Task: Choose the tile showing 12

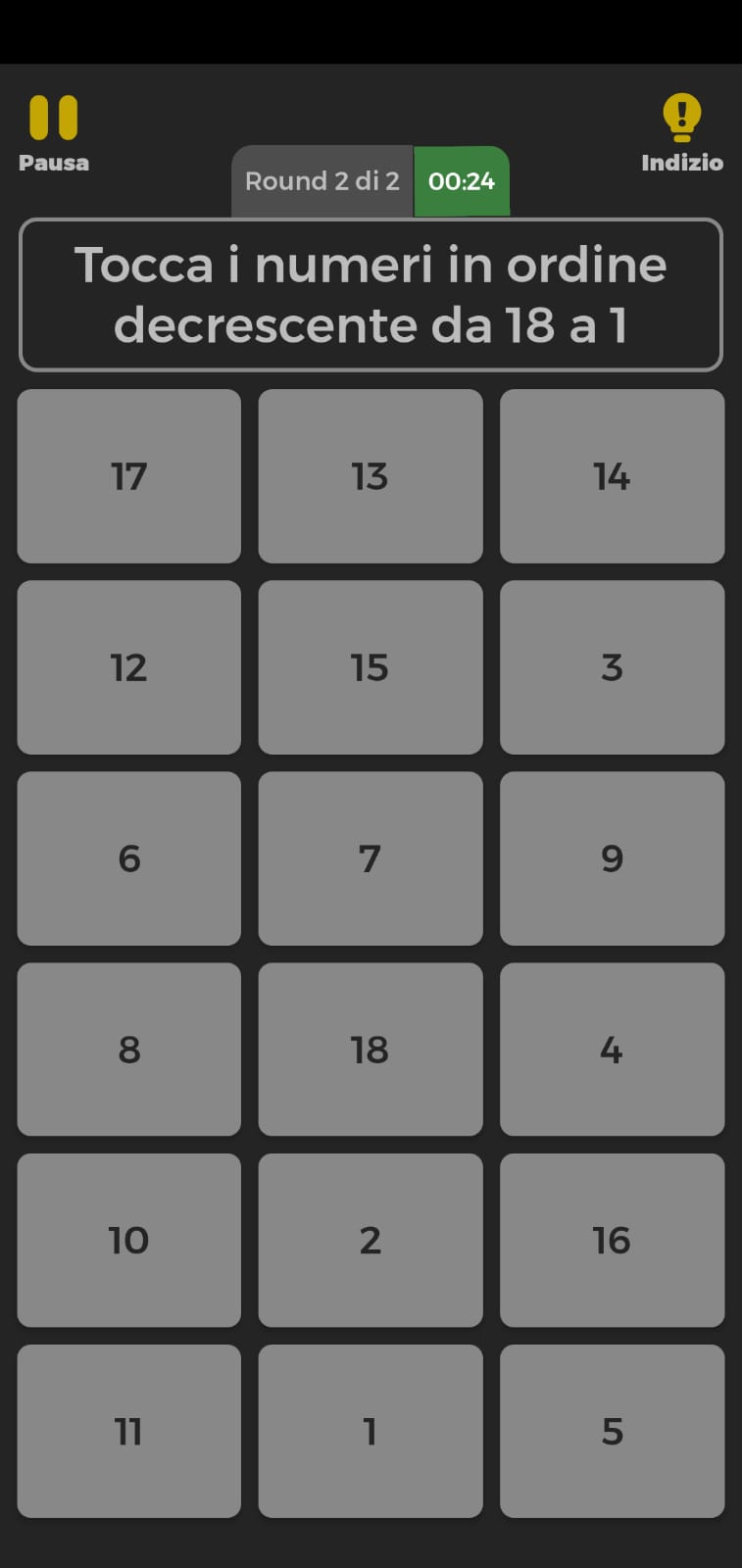Action: click(129, 667)
